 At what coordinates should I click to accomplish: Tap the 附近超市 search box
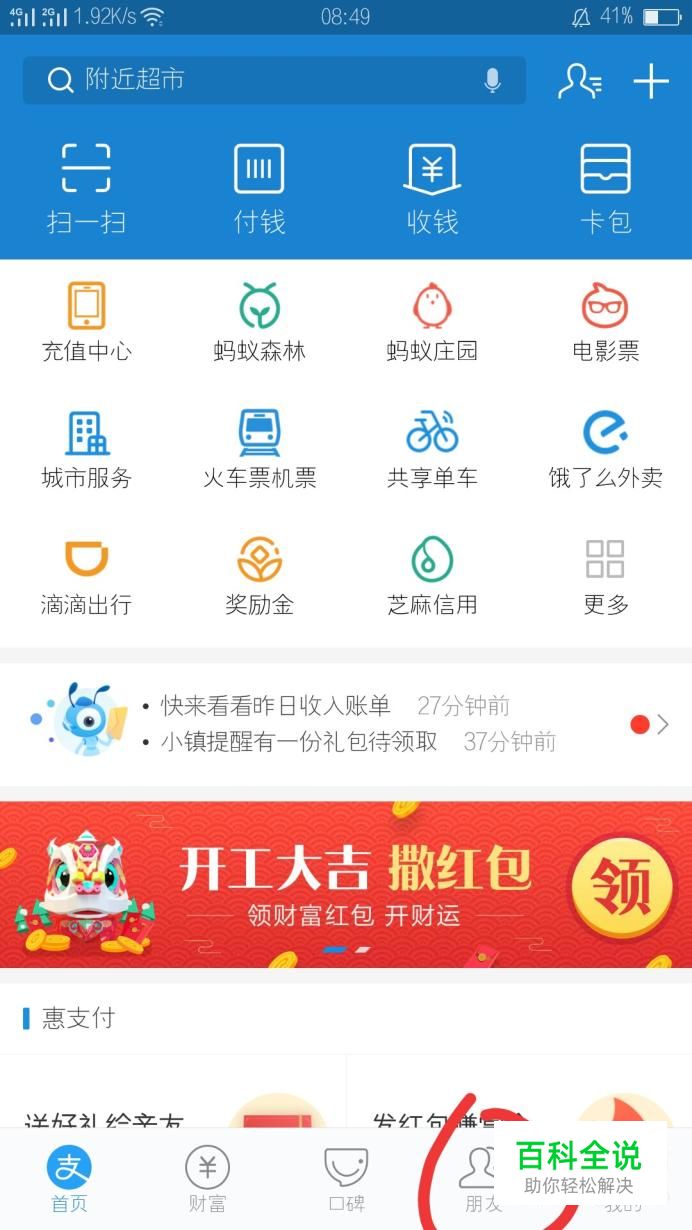250,80
